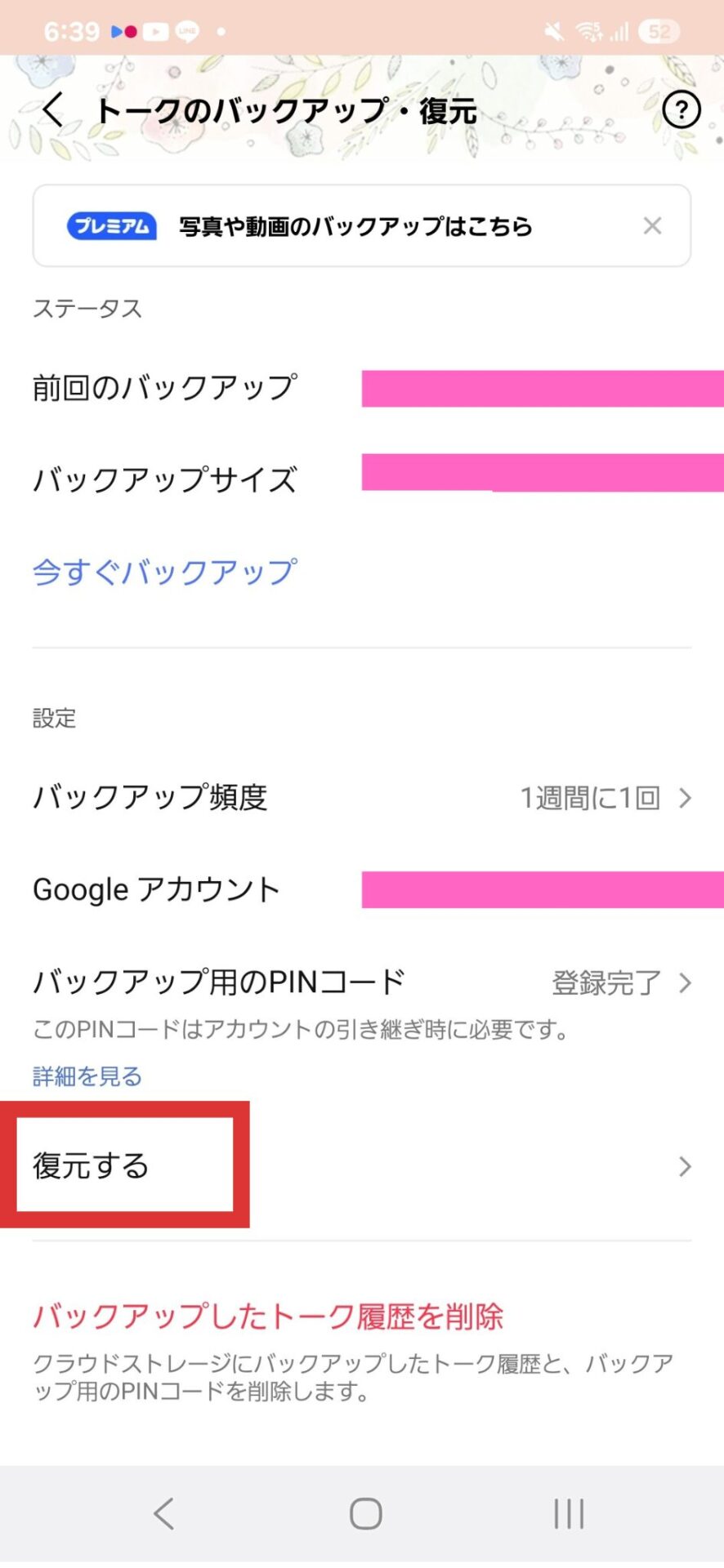This screenshot has height=1568, width=724.
Task: Tap 今すぐバックアップ to back up now
Action: (x=165, y=572)
